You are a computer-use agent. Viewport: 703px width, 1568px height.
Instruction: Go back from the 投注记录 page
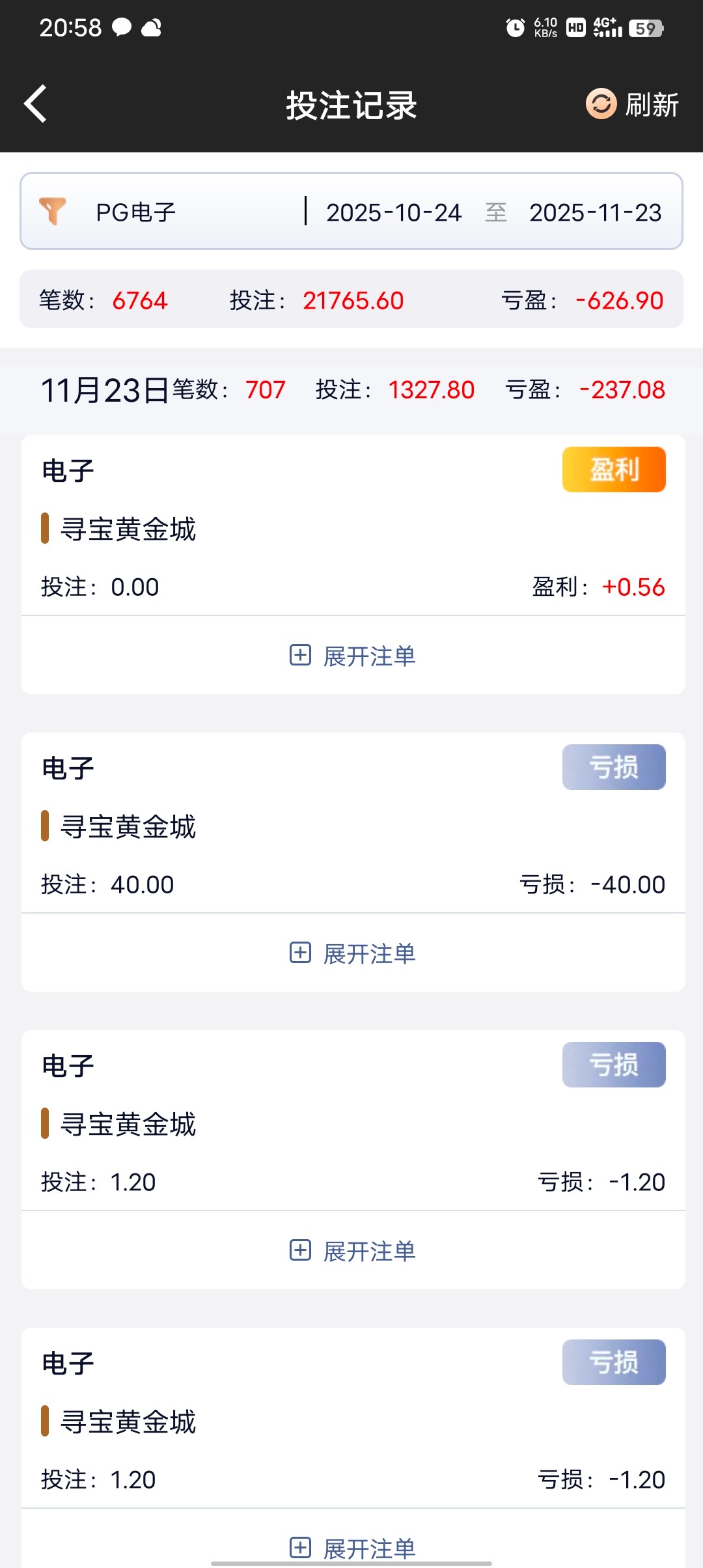(x=36, y=104)
